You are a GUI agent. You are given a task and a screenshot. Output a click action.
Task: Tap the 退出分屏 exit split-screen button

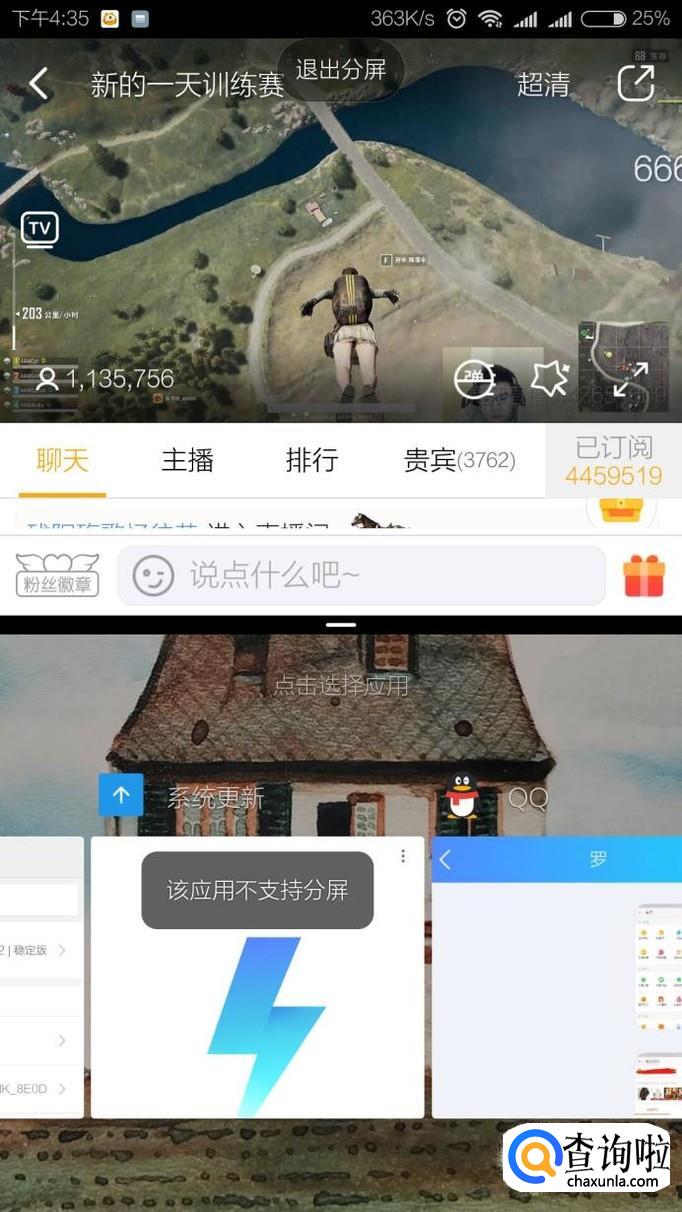[340, 69]
